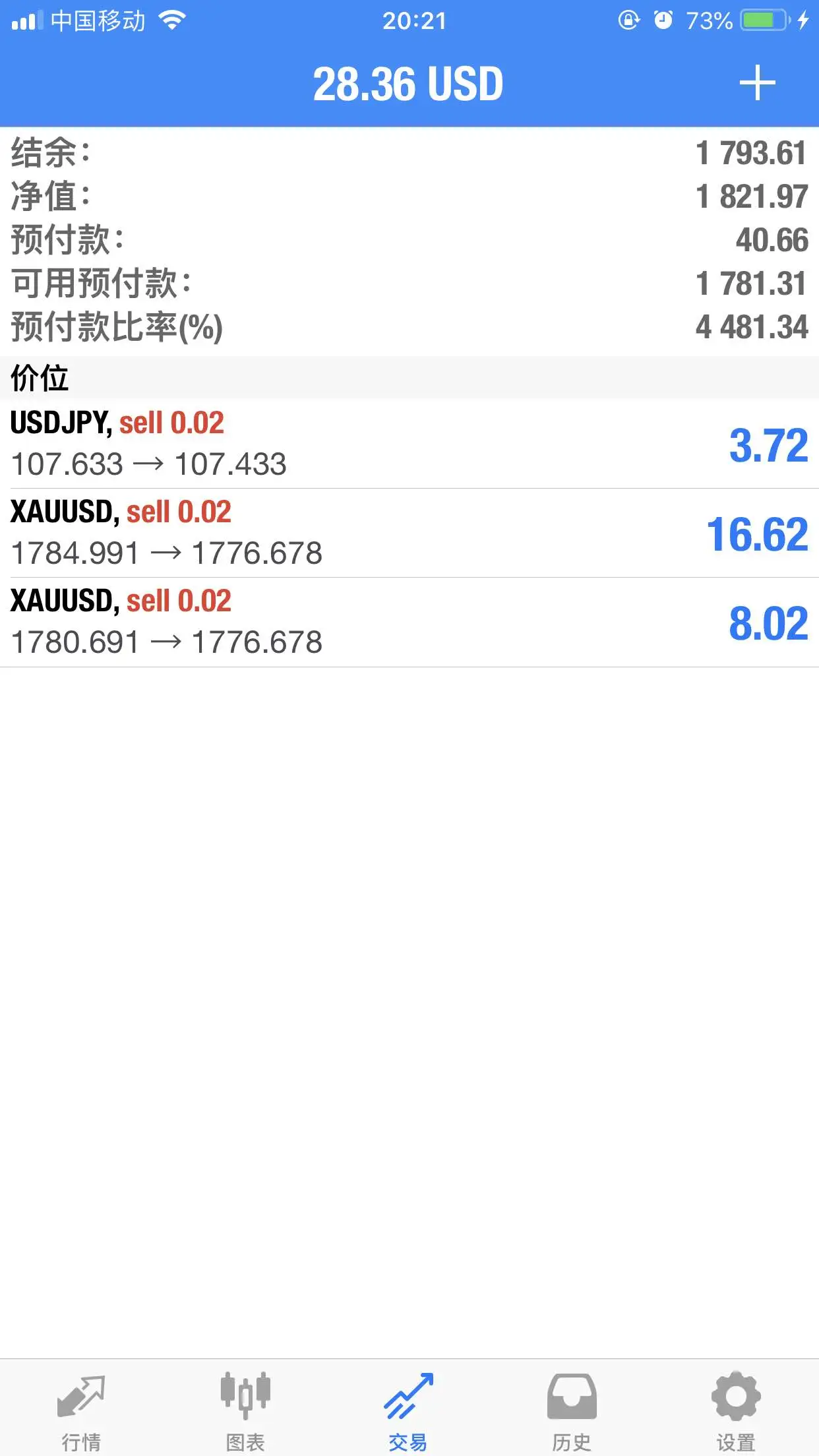Open the XAUUSD position opened at 1780.691
This screenshot has width=819, height=1456.
pyautogui.click(x=409, y=622)
